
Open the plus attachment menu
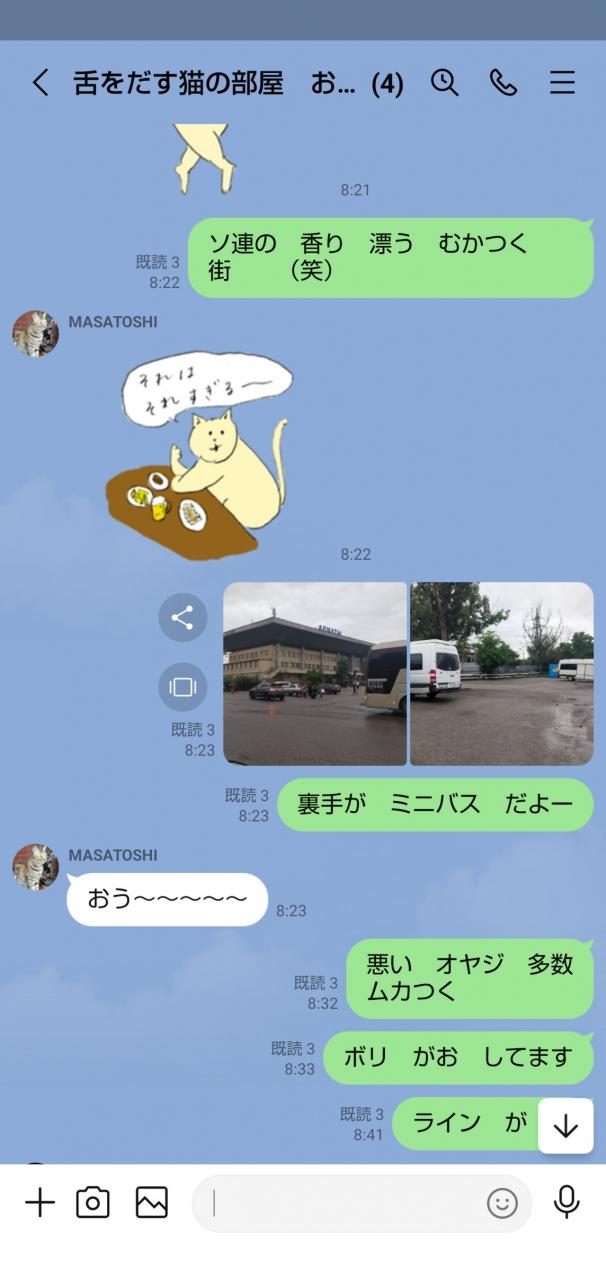coord(40,1202)
